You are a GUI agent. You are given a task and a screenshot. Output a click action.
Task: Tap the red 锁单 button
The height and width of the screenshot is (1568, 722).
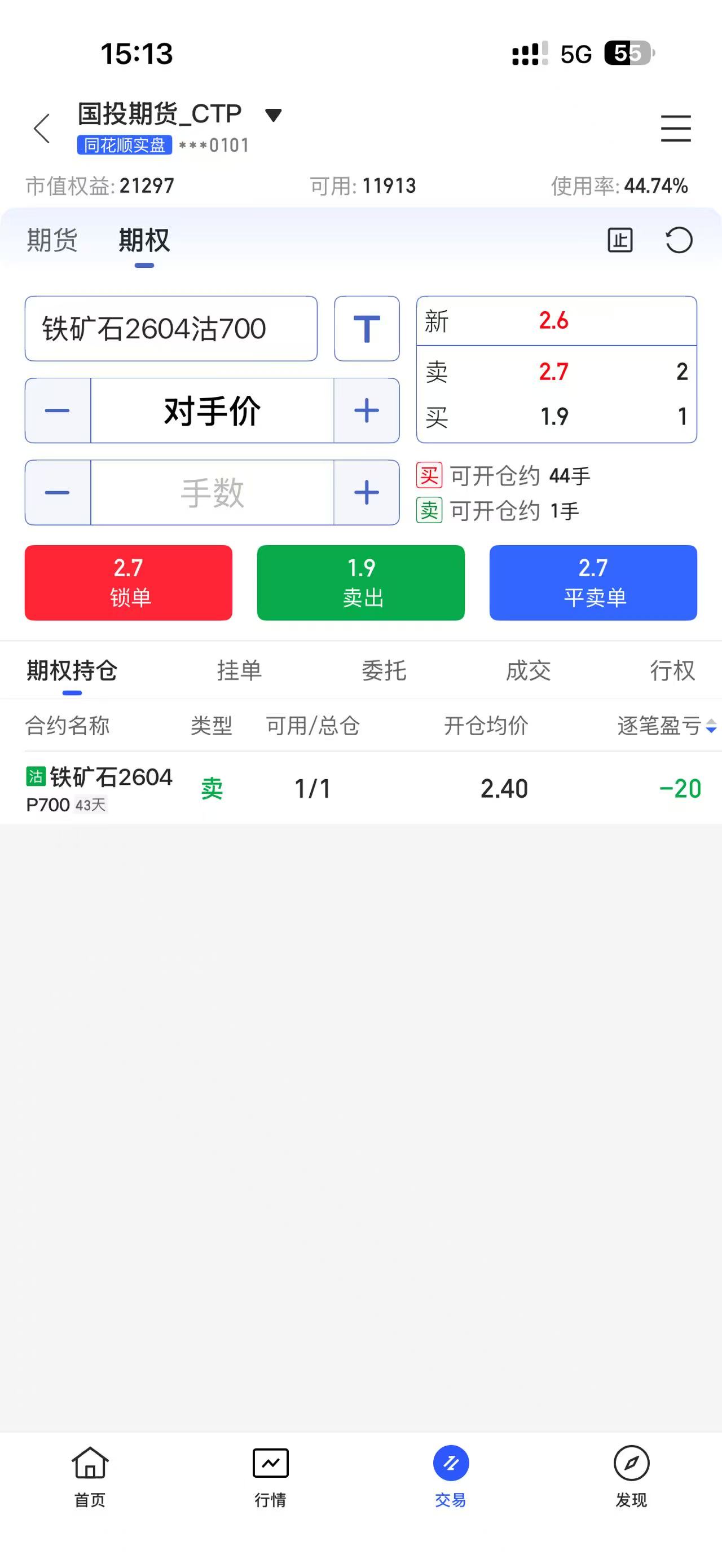[x=129, y=582]
